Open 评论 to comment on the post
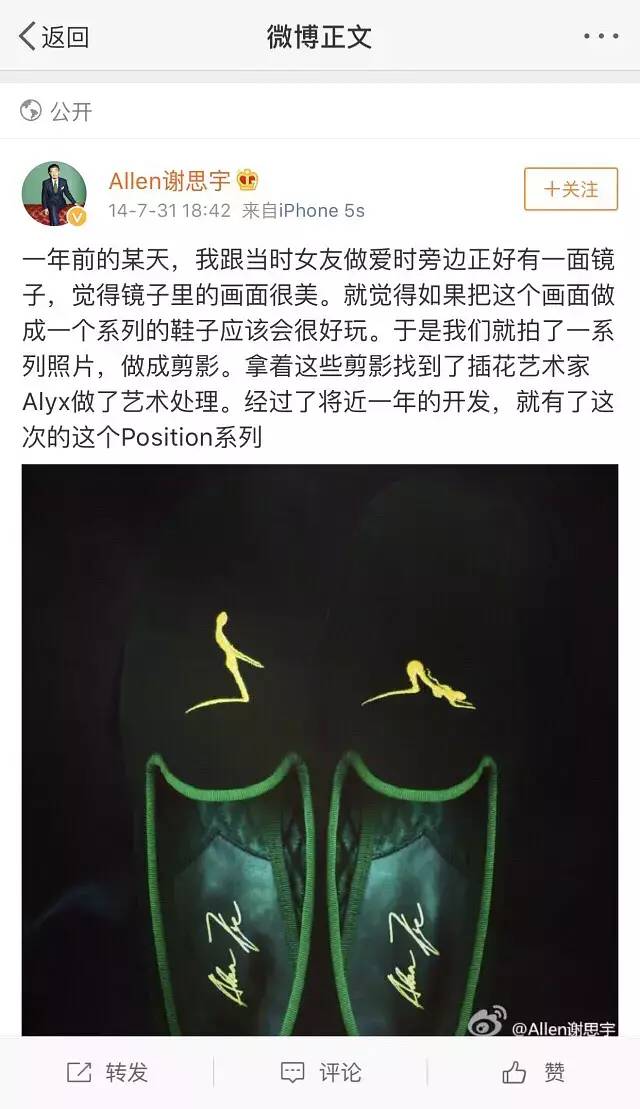Viewport: 640px width, 1109px height. [320, 1073]
